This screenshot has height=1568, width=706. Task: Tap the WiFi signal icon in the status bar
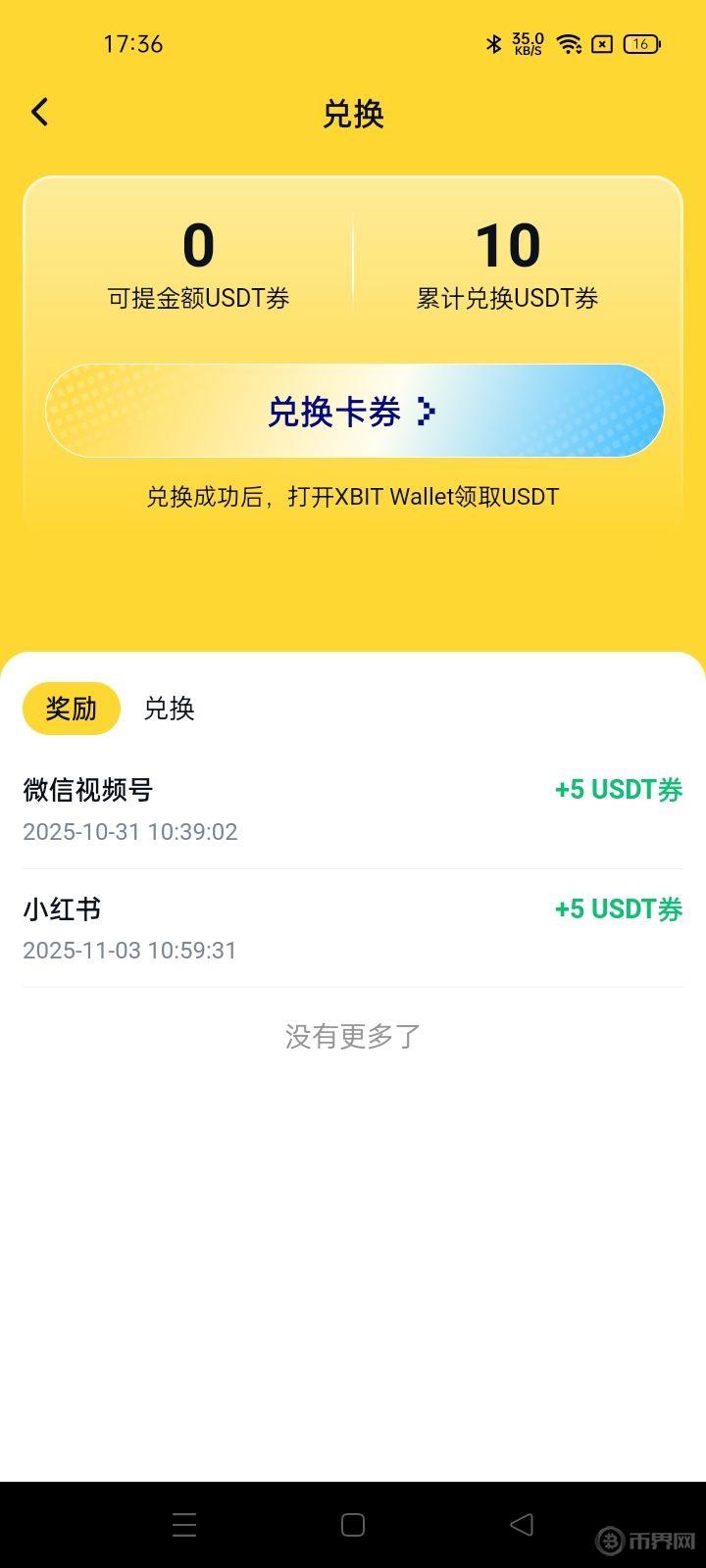point(570,43)
